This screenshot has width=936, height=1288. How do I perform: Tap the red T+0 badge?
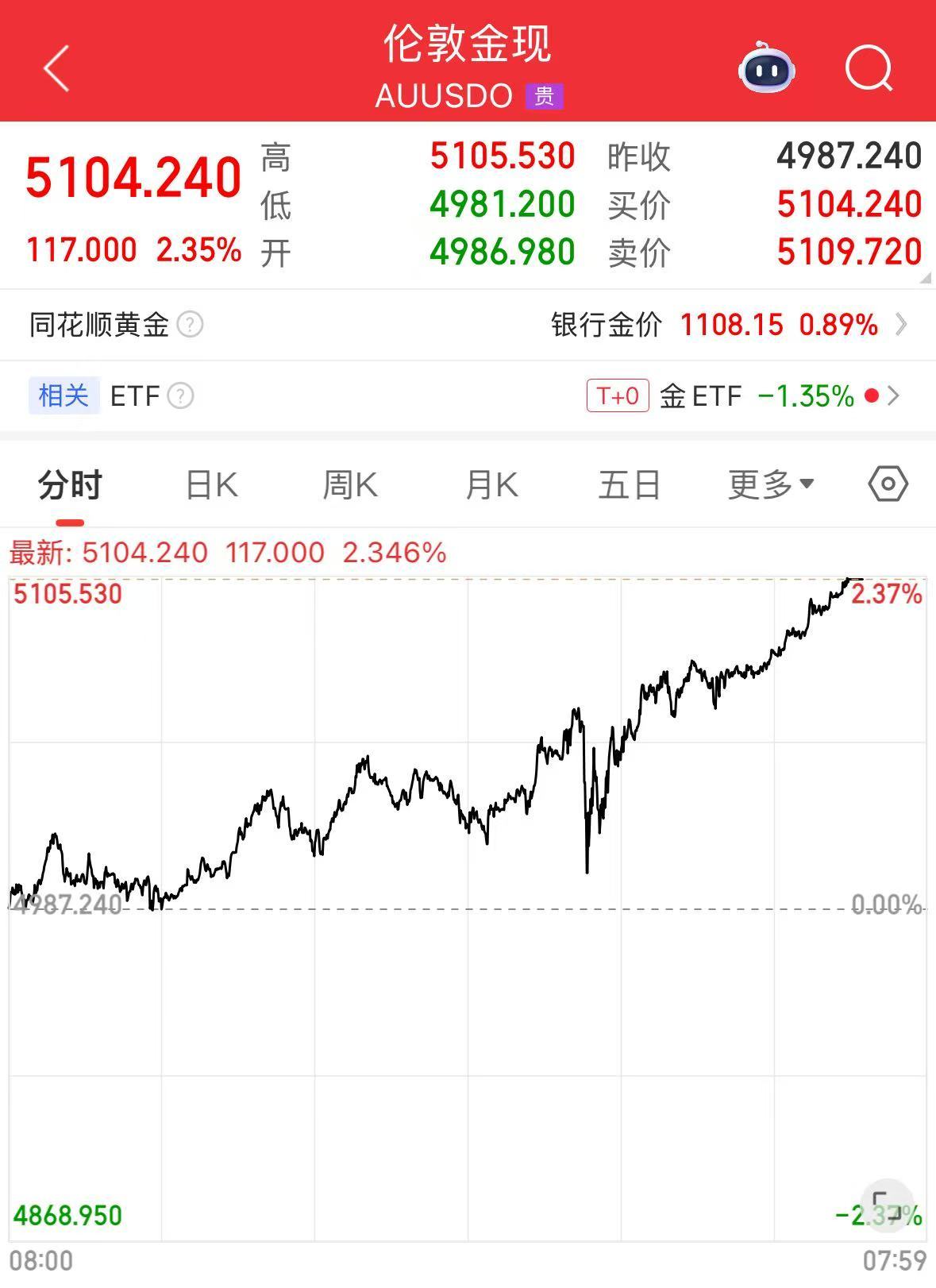(x=618, y=395)
